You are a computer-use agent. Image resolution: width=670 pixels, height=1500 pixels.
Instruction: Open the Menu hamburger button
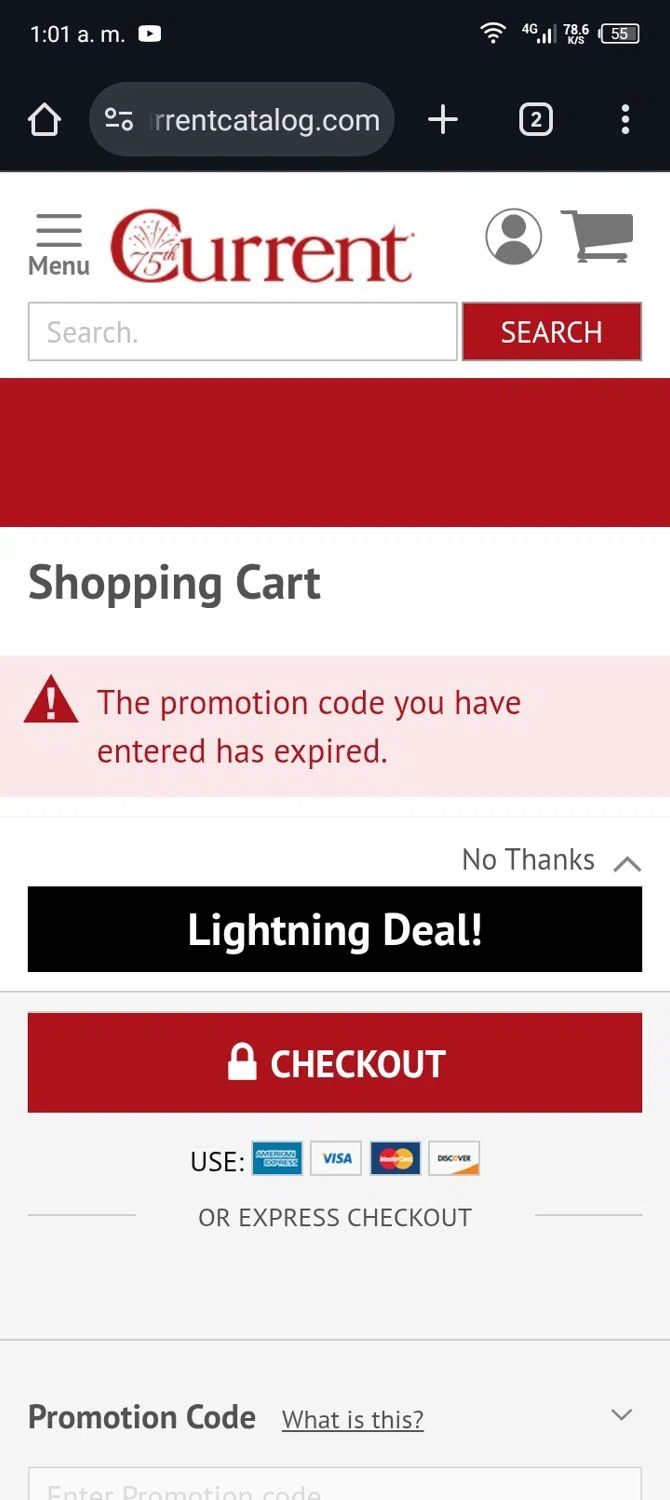point(58,244)
